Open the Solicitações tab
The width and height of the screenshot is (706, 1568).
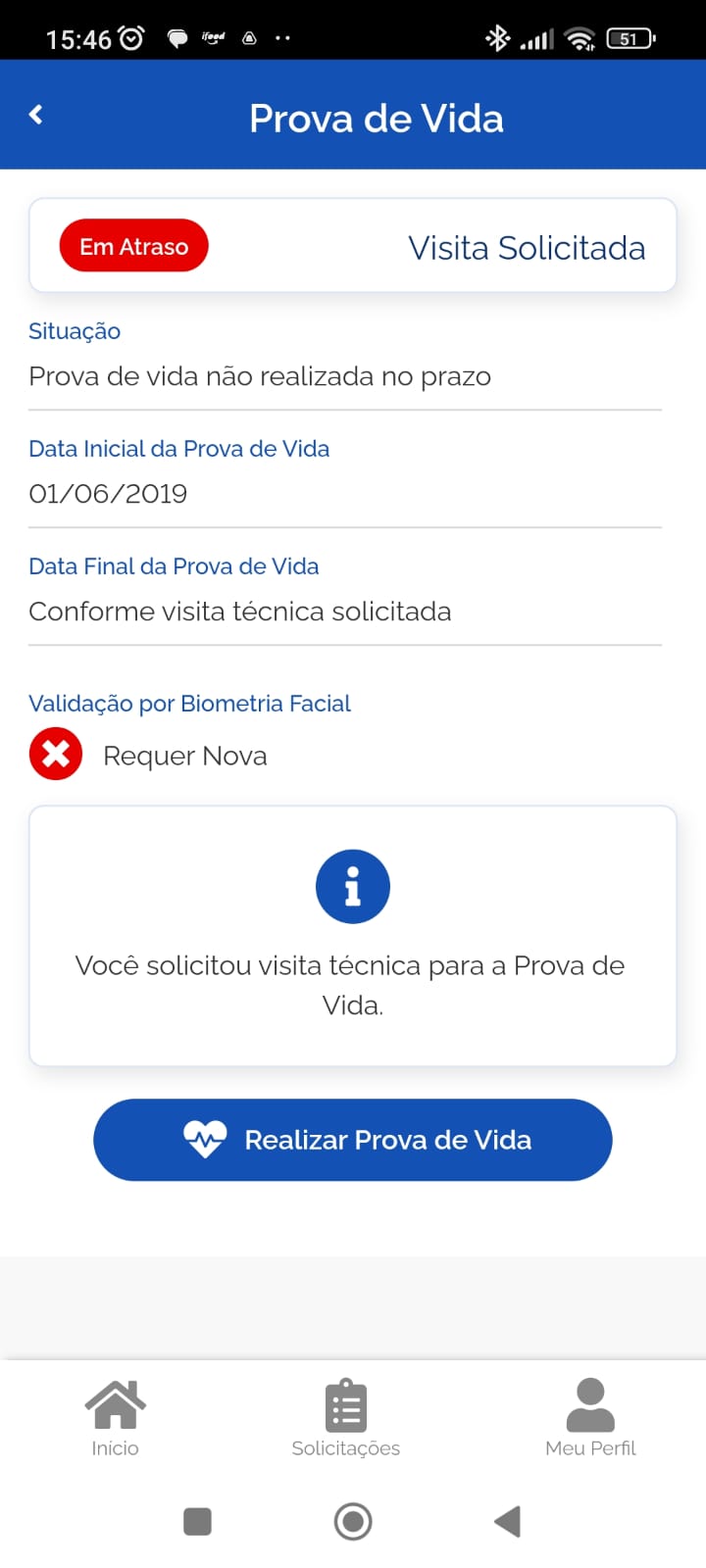[x=345, y=1417]
